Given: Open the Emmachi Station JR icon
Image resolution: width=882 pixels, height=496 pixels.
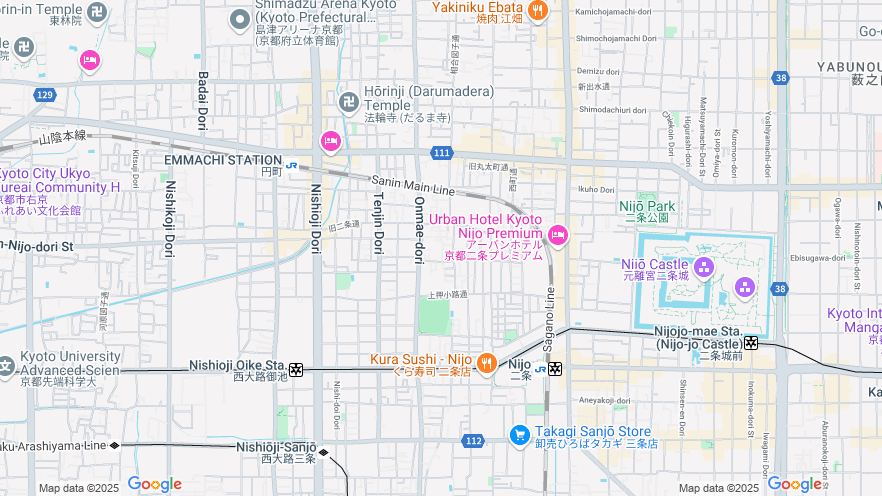Looking at the screenshot, I should click(x=291, y=165).
